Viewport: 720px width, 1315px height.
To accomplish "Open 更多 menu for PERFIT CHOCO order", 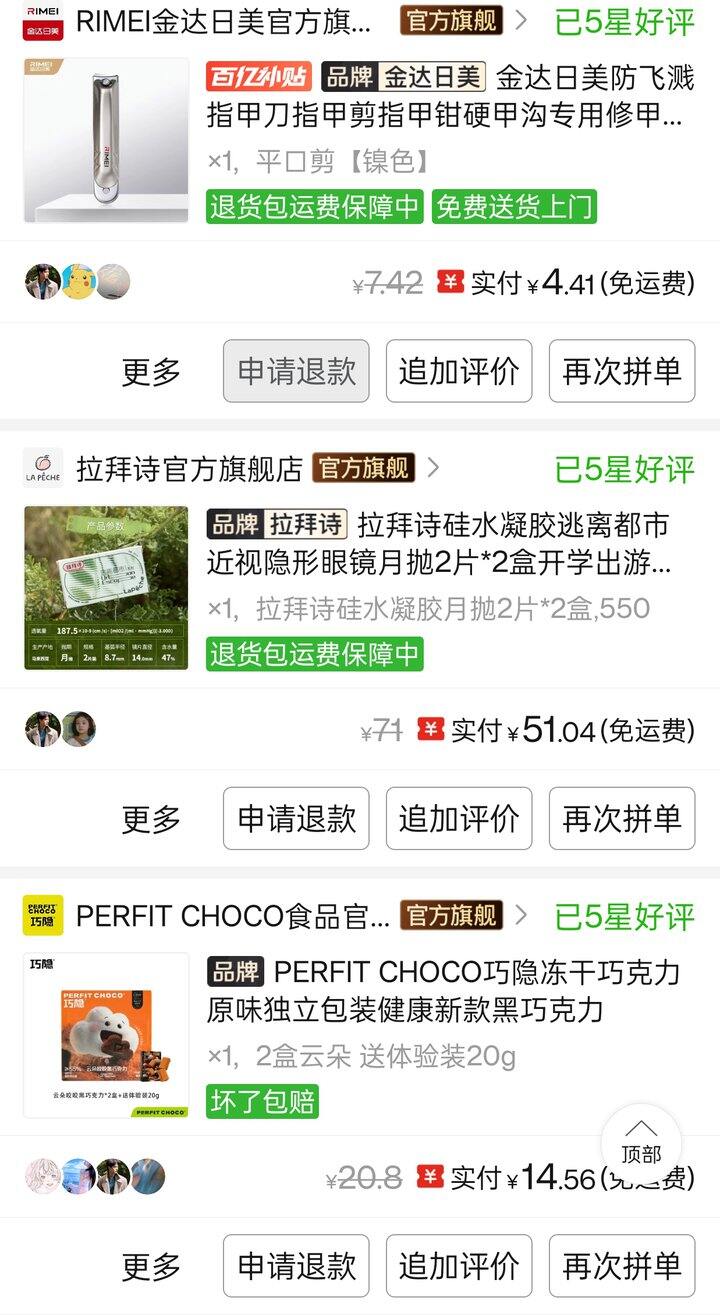I will pos(151,1266).
